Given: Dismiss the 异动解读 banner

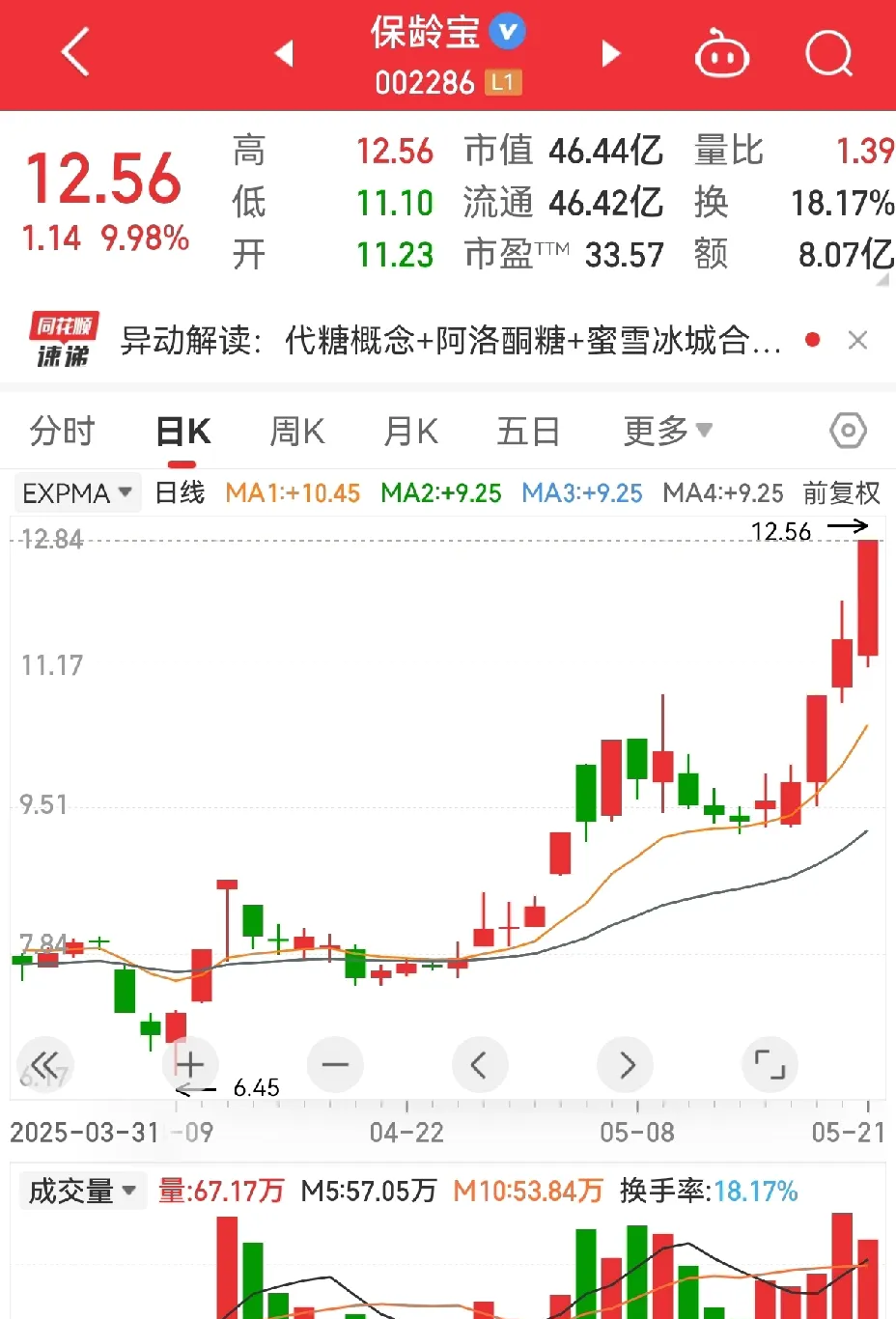Looking at the screenshot, I should 857,340.
